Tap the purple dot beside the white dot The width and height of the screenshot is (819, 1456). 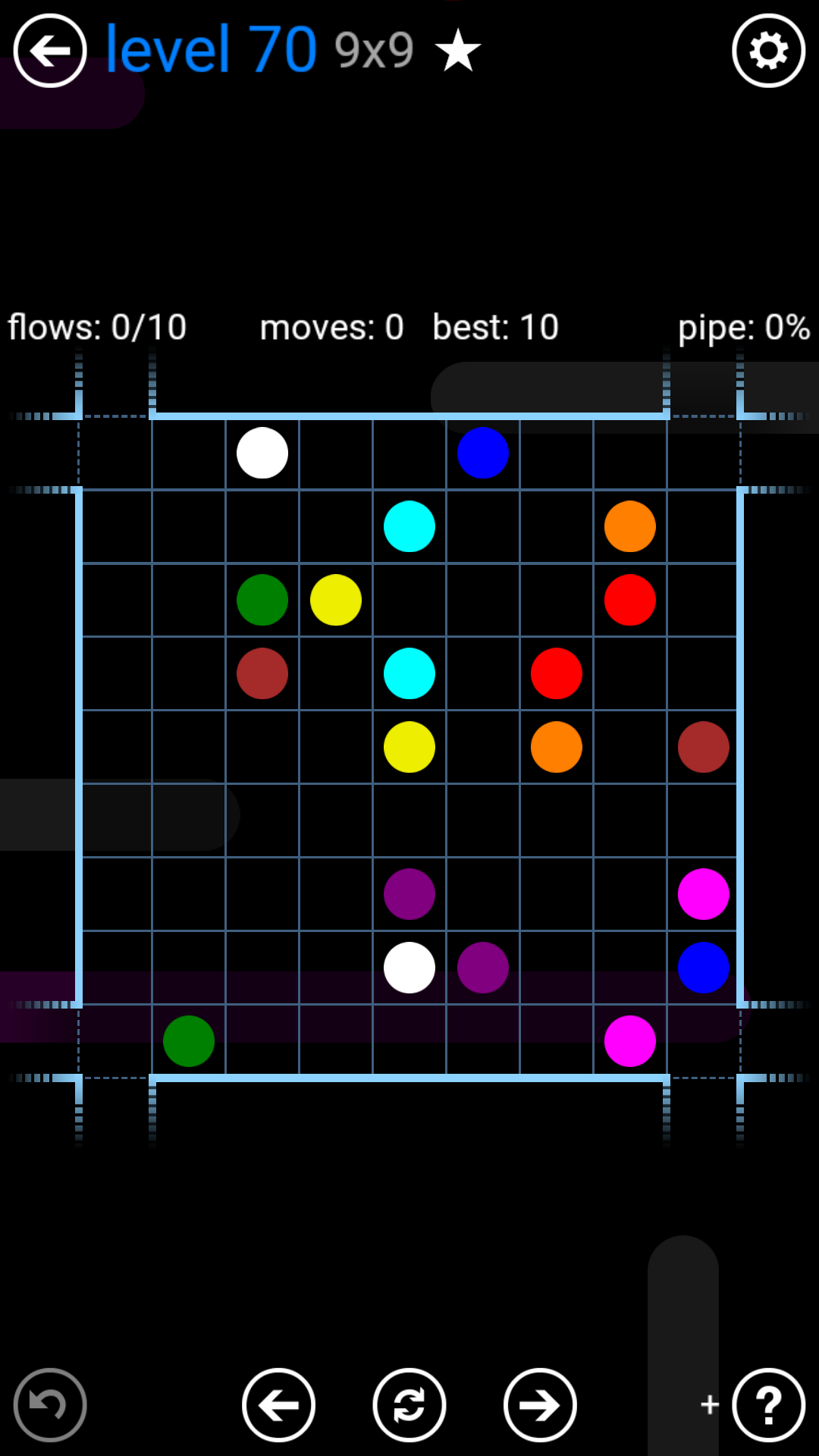pos(483,968)
